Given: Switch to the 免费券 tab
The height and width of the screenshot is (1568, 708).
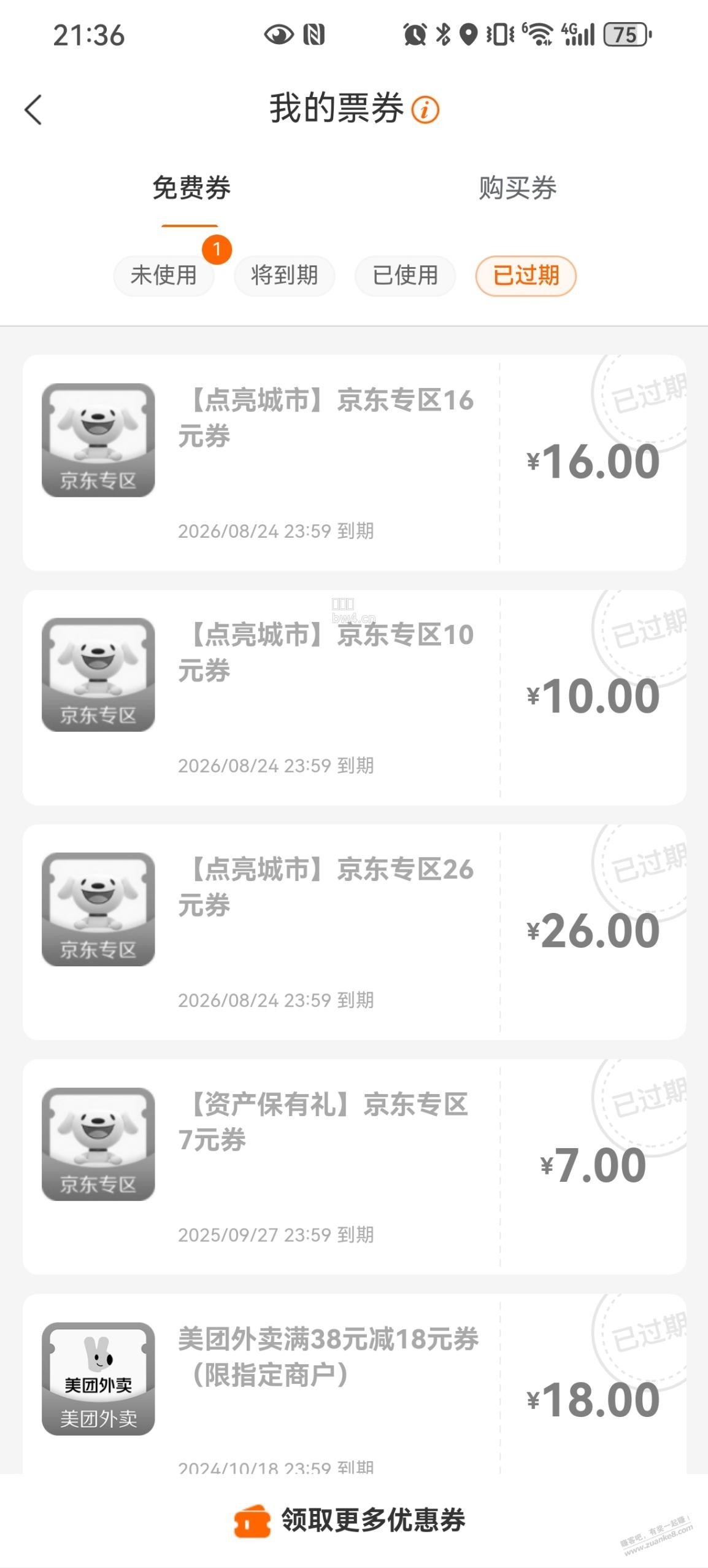Looking at the screenshot, I should tap(191, 188).
